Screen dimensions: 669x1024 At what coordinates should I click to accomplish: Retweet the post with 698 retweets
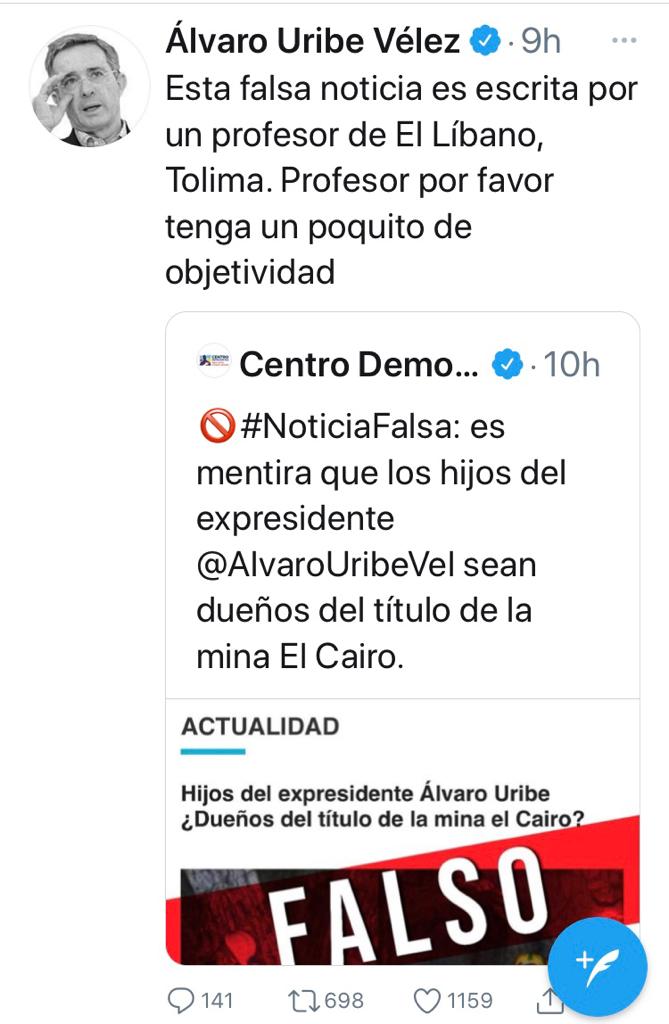[300, 999]
